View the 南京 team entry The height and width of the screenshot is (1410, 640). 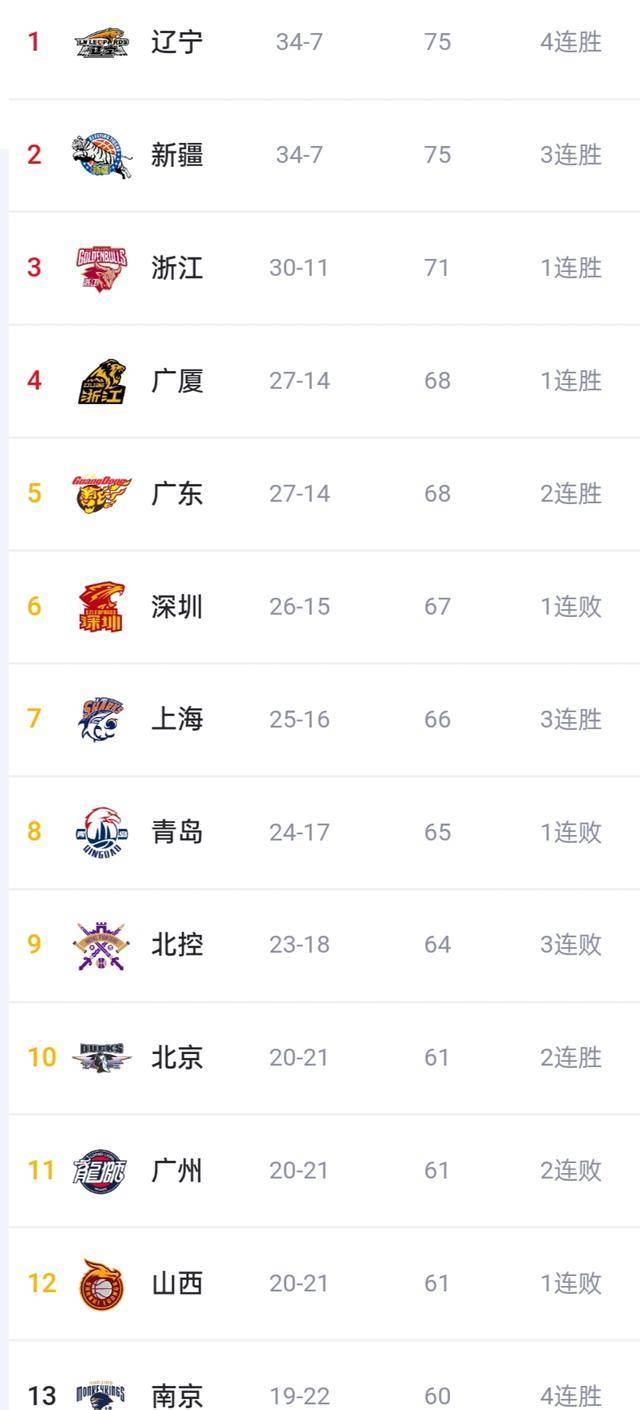click(x=177, y=1395)
